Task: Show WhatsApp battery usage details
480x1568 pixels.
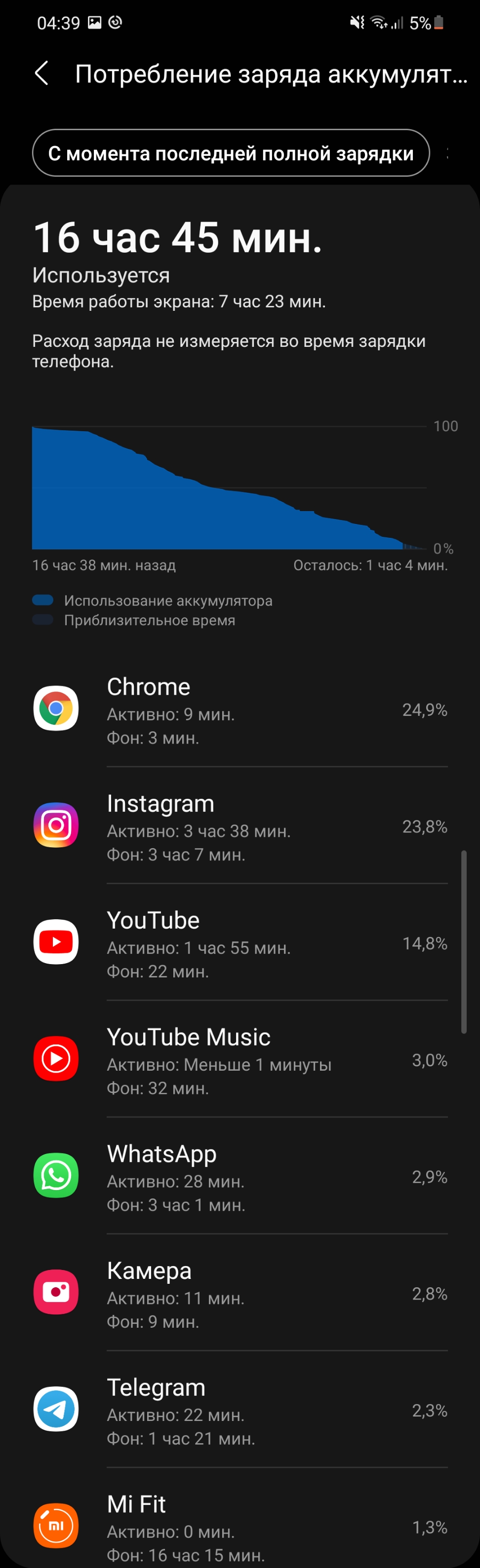Action: pyautogui.click(x=240, y=1177)
